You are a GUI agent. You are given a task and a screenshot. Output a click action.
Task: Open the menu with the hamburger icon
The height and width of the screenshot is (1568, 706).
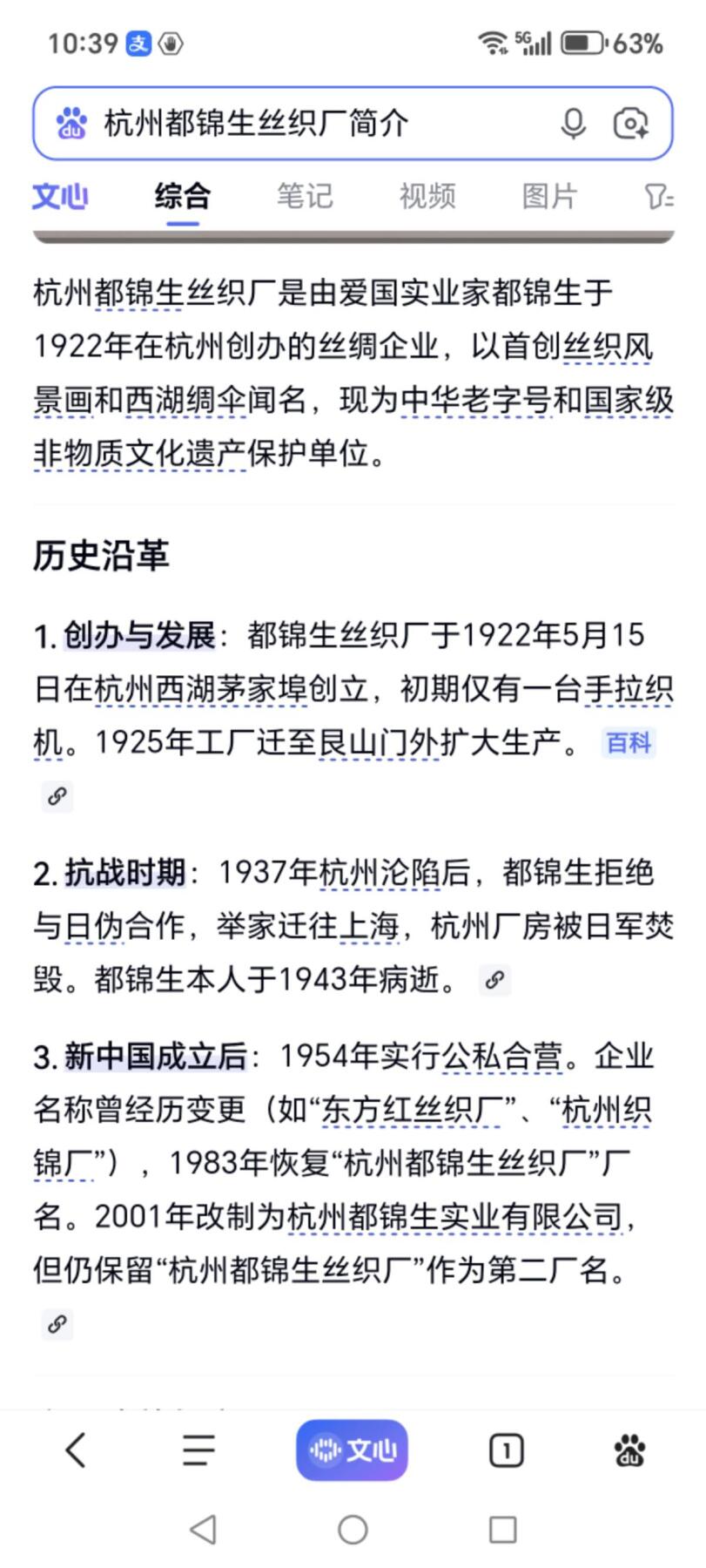[197, 1449]
